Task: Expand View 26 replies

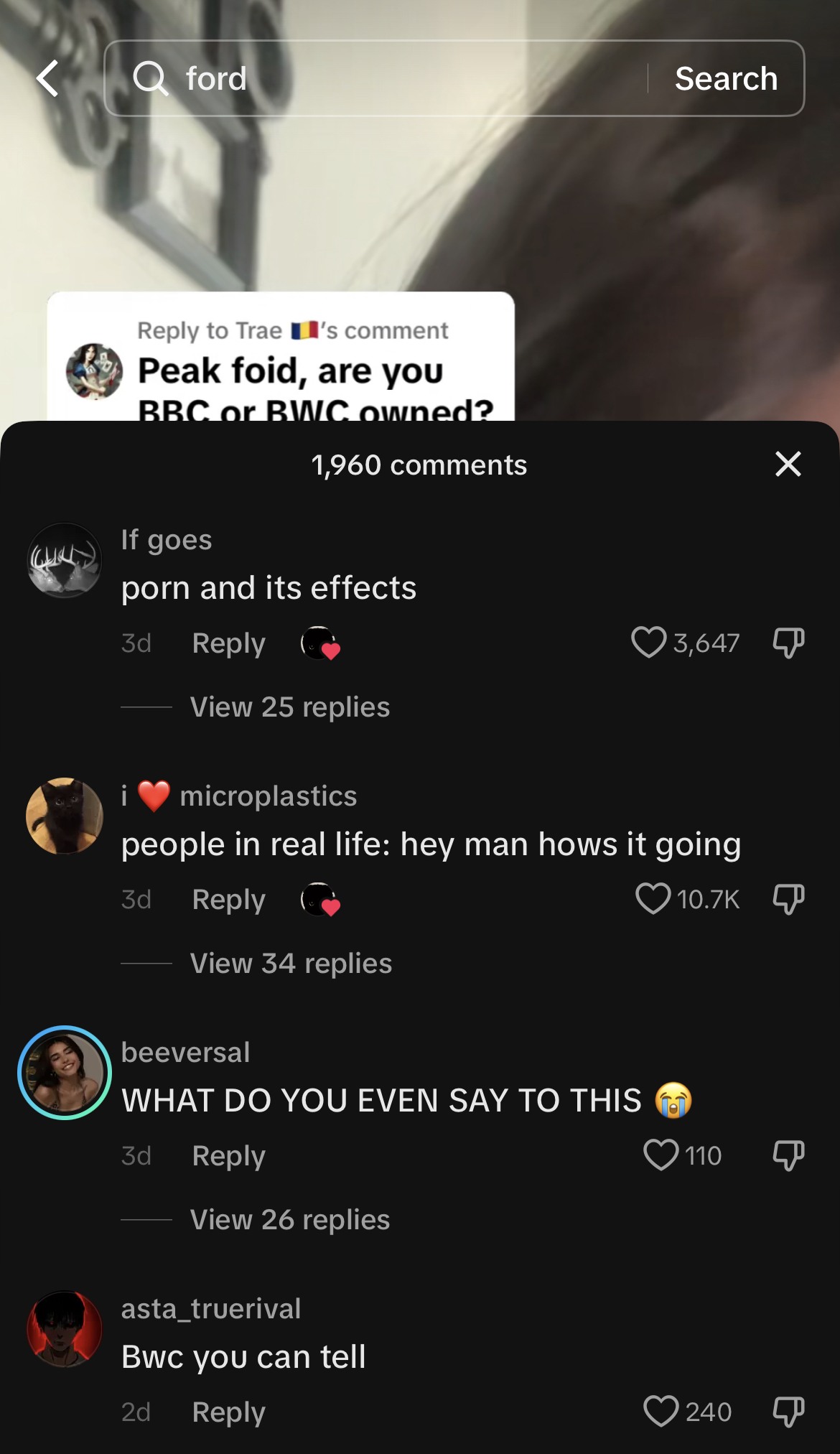Action: coord(289,1220)
